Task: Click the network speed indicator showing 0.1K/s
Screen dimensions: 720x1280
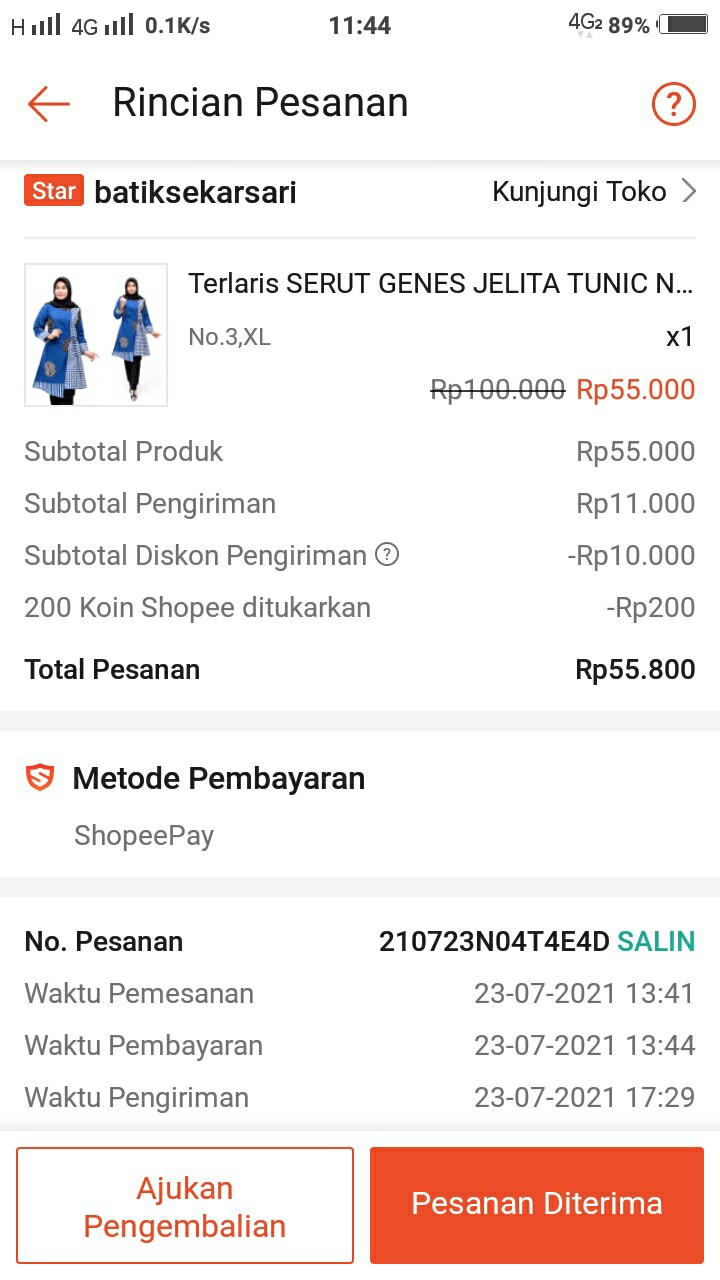Action: pyautogui.click(x=177, y=24)
